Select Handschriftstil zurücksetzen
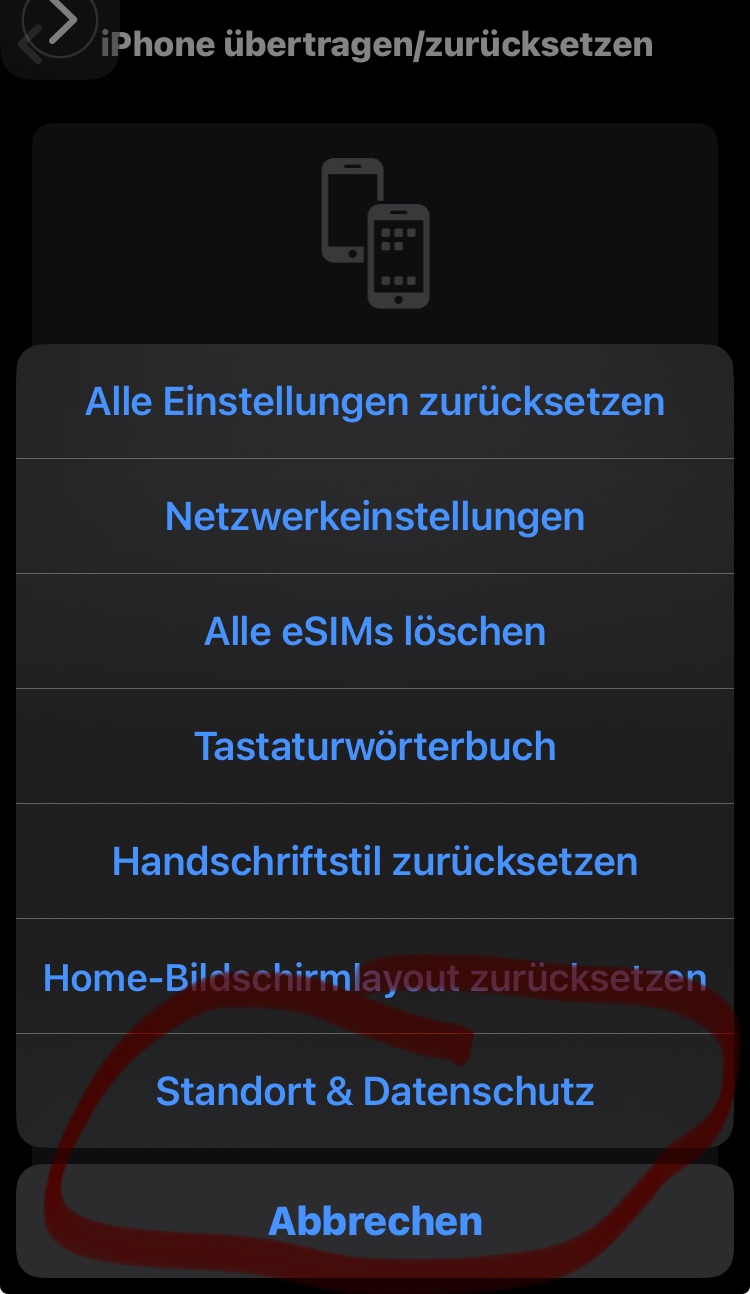750x1294 pixels. click(375, 862)
